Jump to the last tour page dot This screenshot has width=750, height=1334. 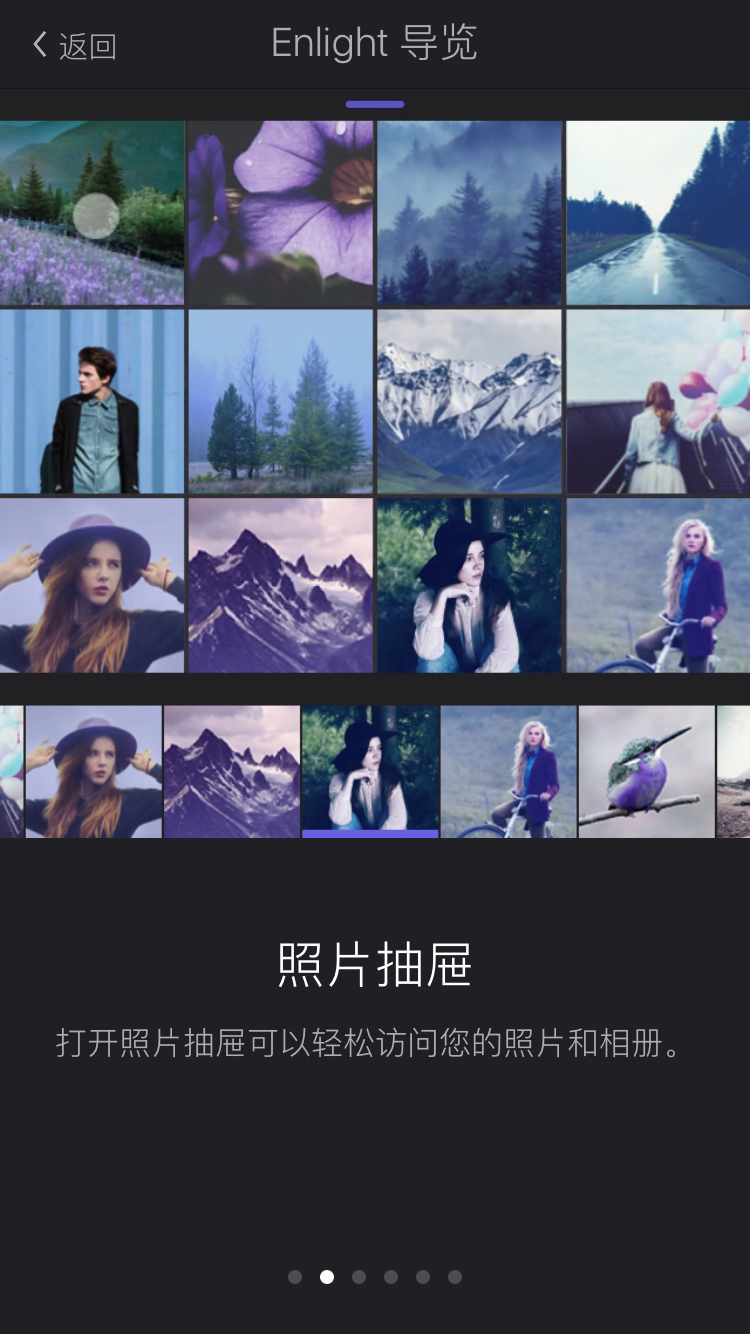pos(455,1277)
